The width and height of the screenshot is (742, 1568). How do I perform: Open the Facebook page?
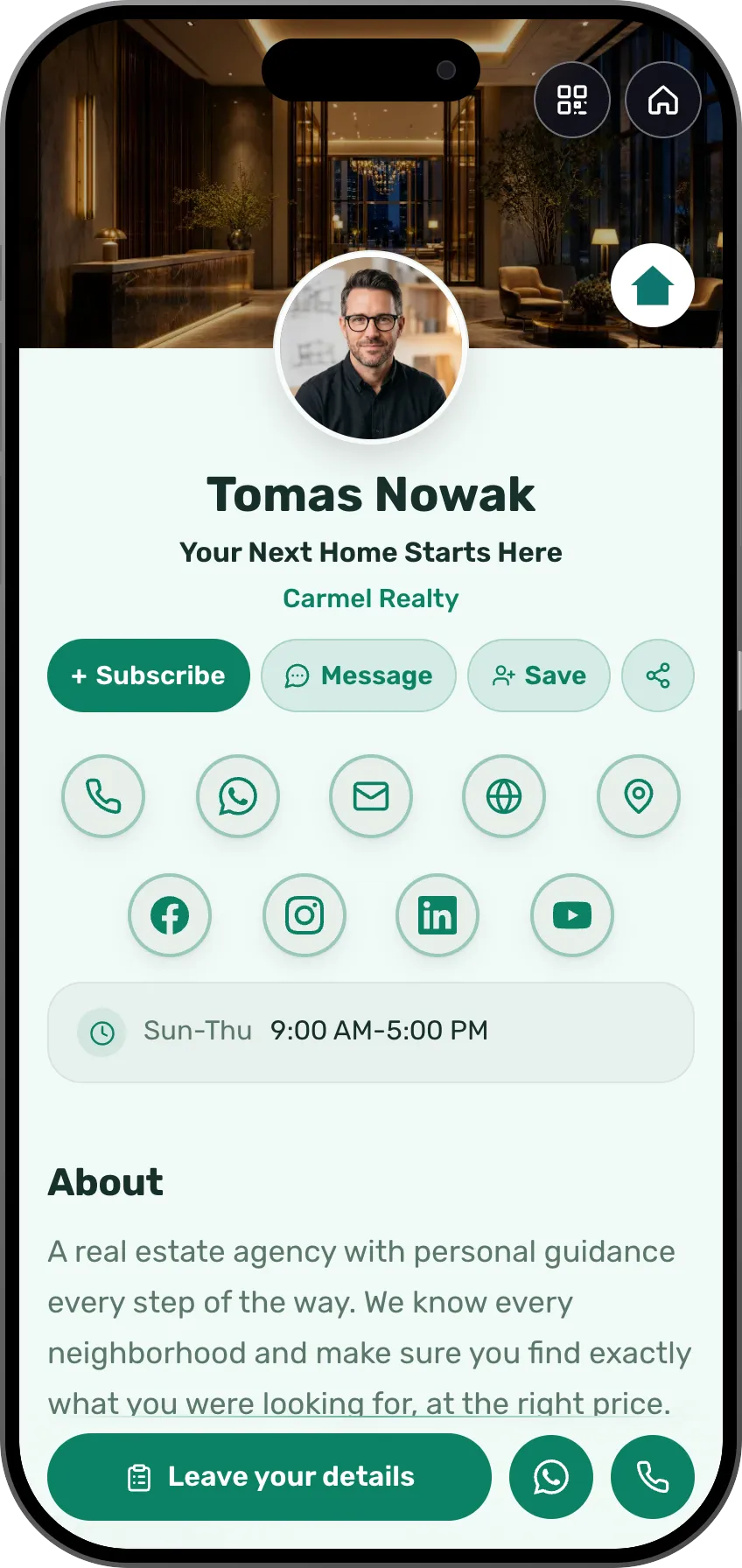(170, 915)
